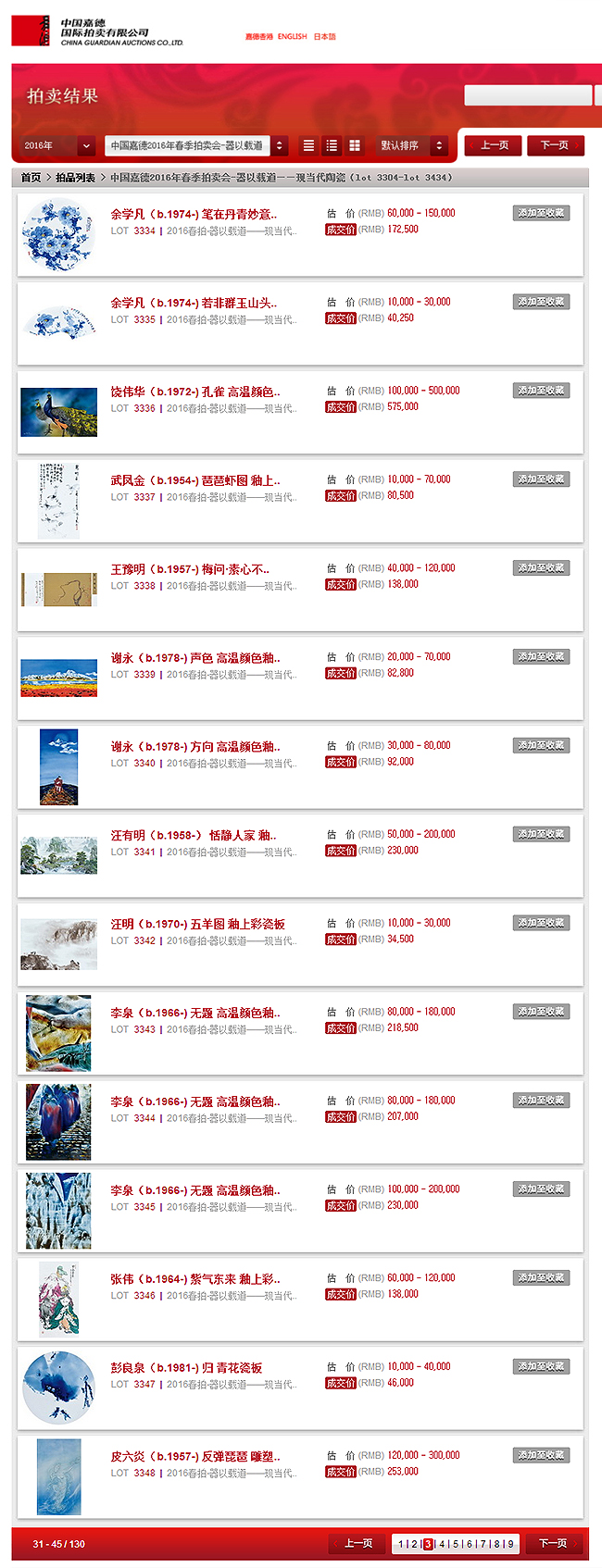
Task: View the peacock thumbnail of LOT 3336
Action: (58, 412)
